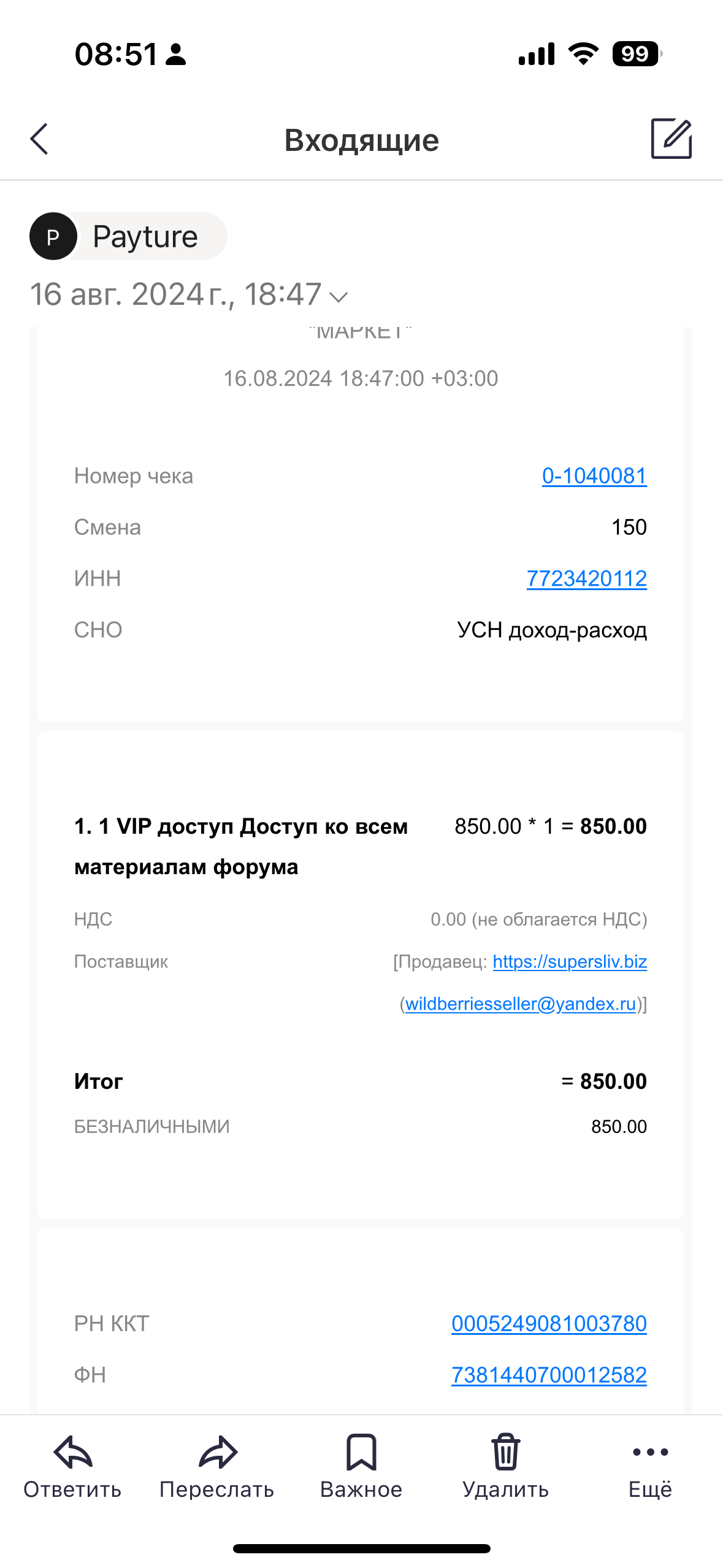Tap the wildberriesseller@yandex.ru email link
This screenshot has height=1568, width=723.
(521, 1004)
